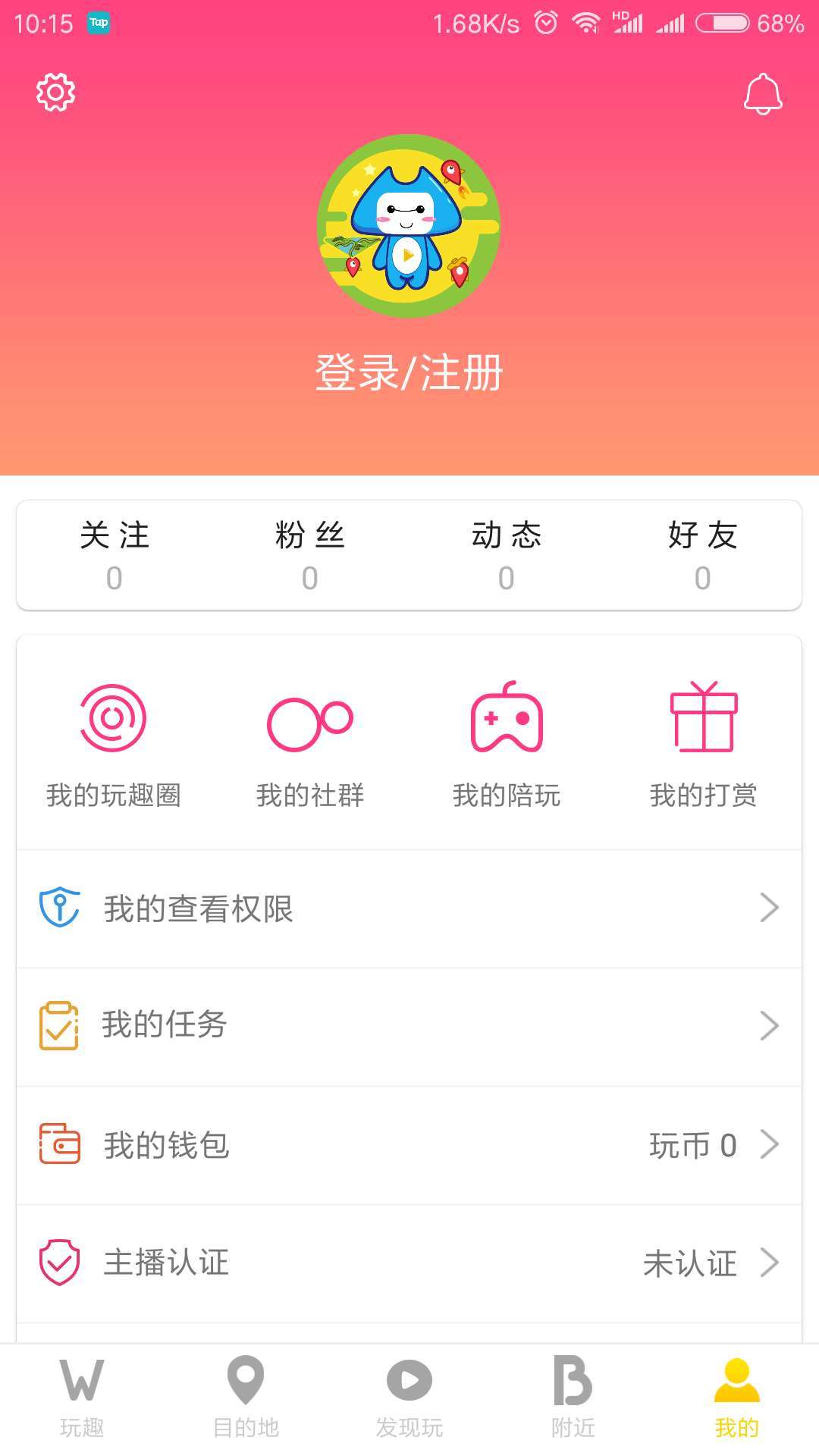Open the 我的查看权限 row
Viewport: 819px width, 1456px height.
click(x=409, y=908)
